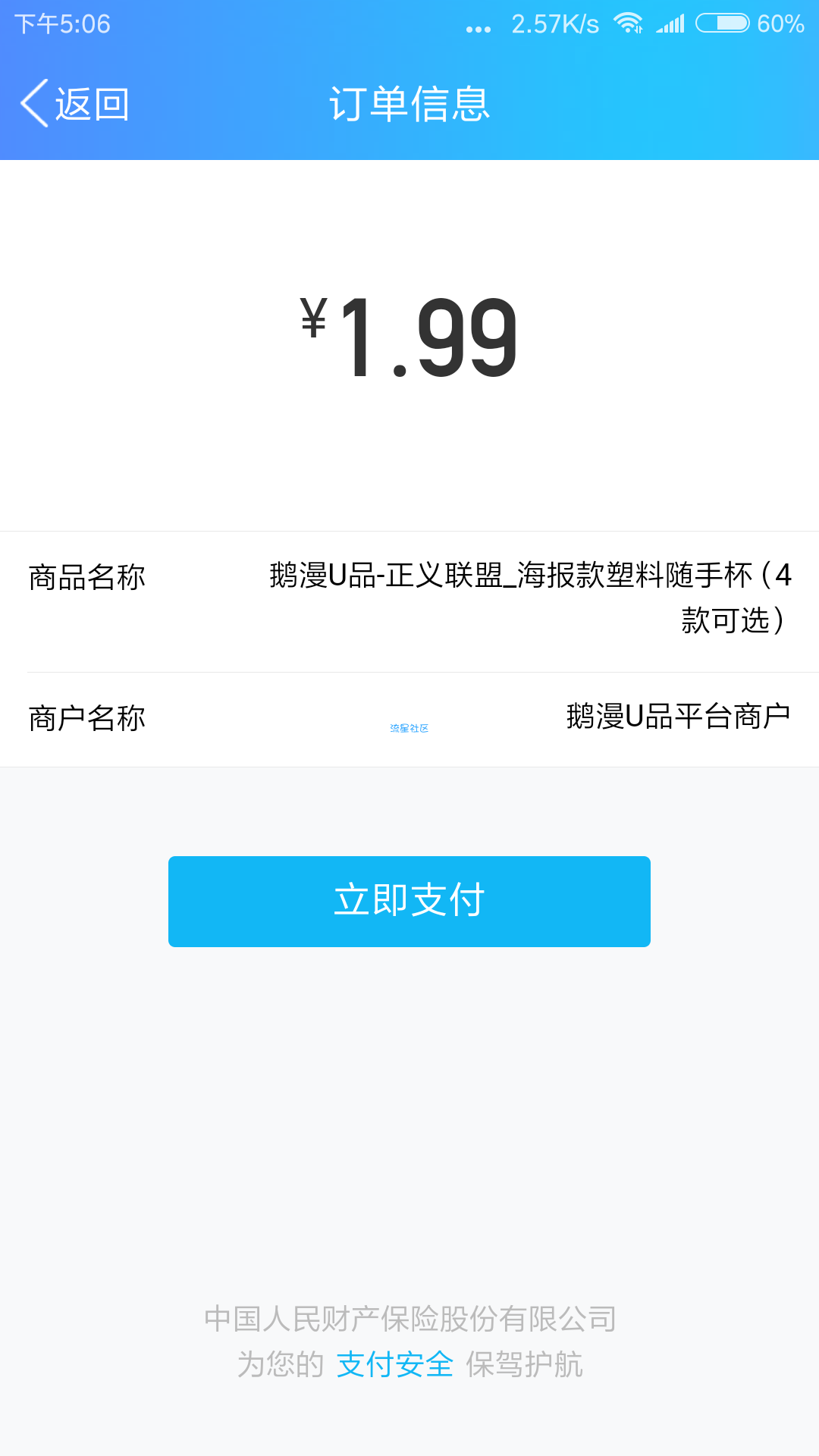Open the 支付安全 link
The height and width of the screenshot is (1456, 819).
tap(394, 1364)
